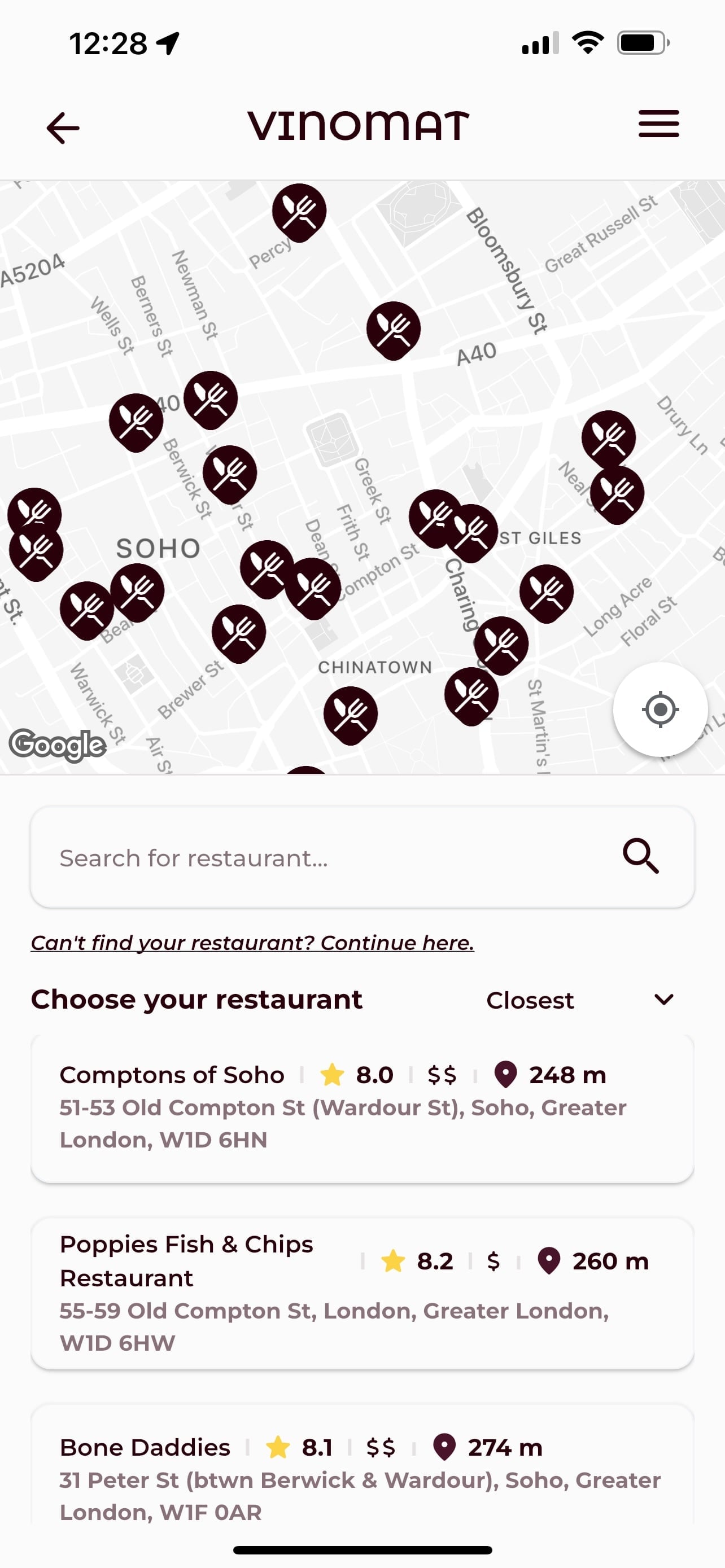Click the back arrow
Screen dimensions: 725x1568
coord(63,127)
